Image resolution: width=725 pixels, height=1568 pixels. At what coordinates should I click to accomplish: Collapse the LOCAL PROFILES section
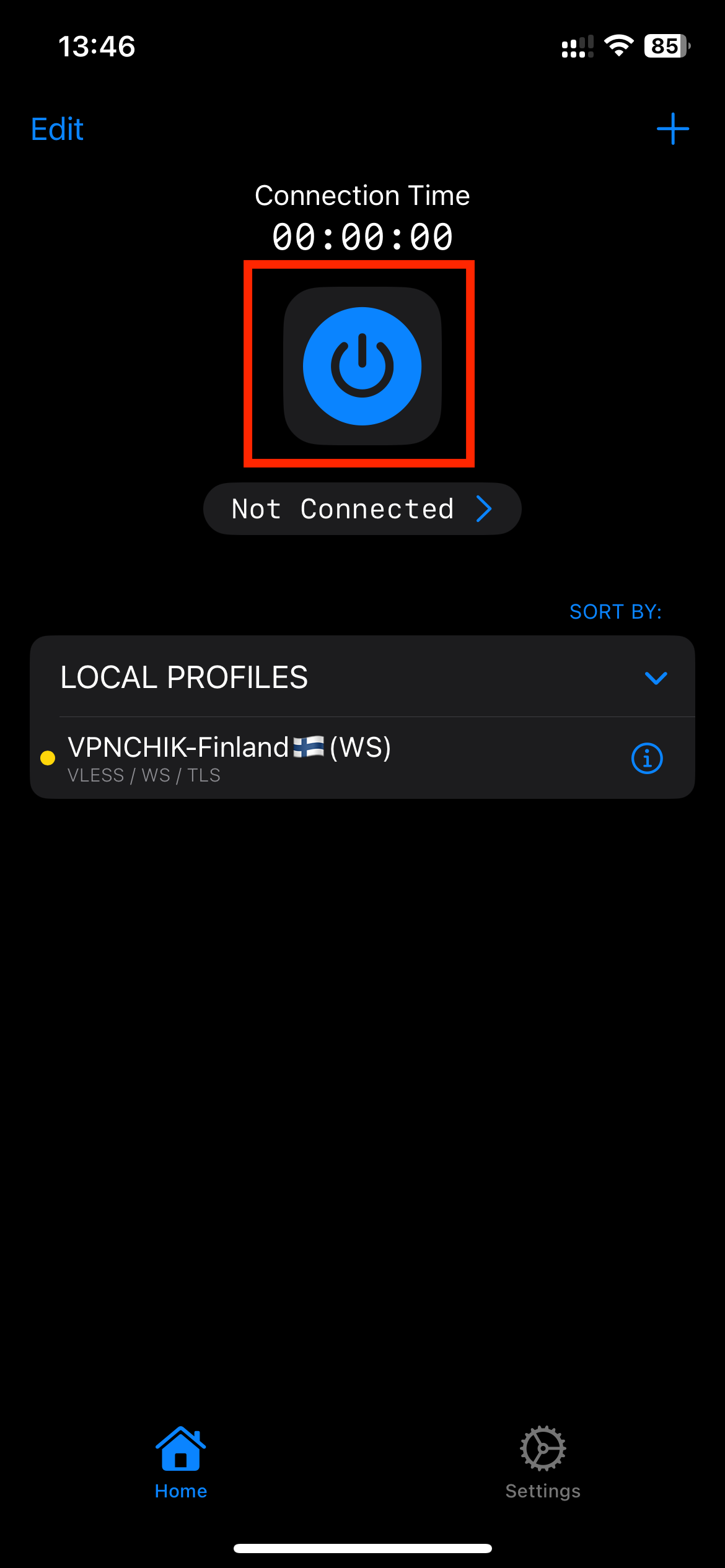(656, 677)
